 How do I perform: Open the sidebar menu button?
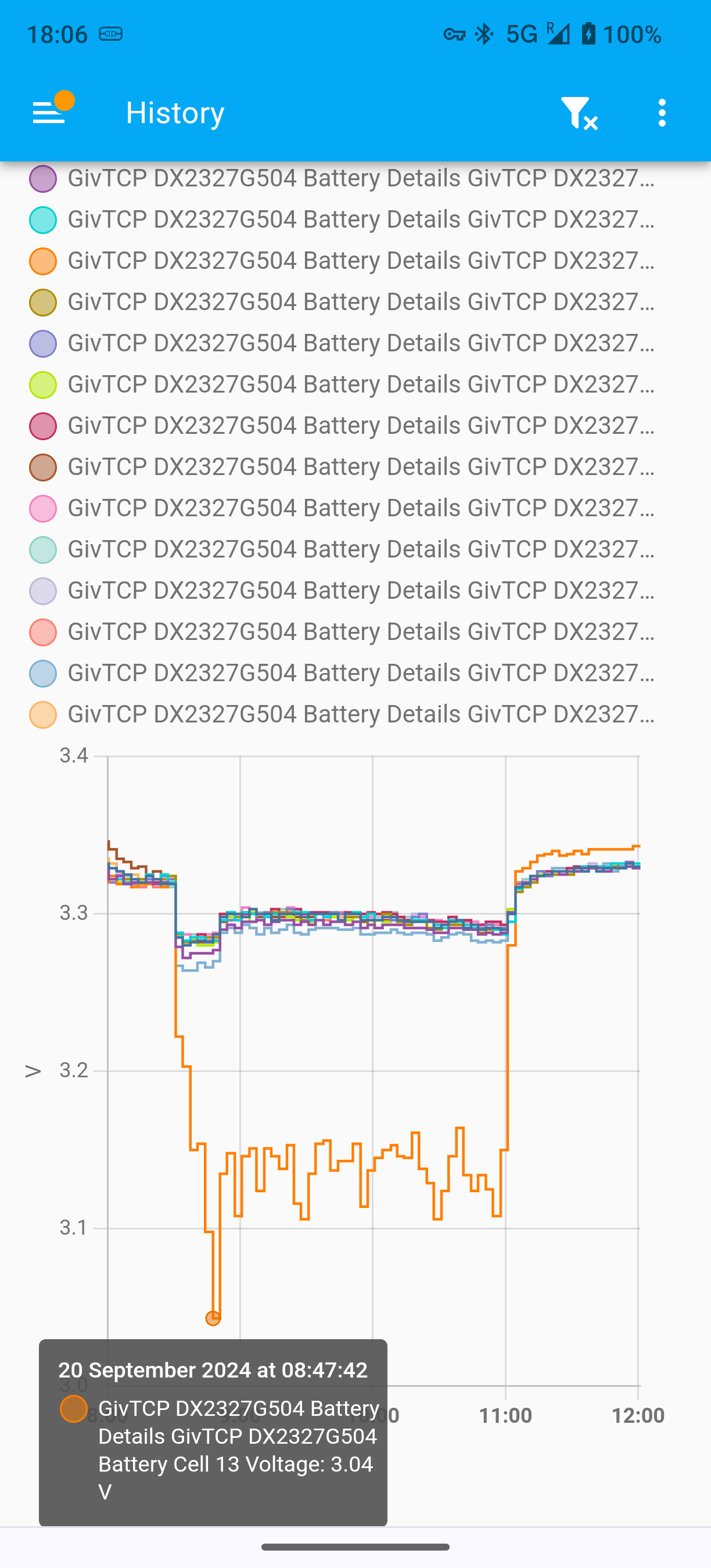[49, 113]
